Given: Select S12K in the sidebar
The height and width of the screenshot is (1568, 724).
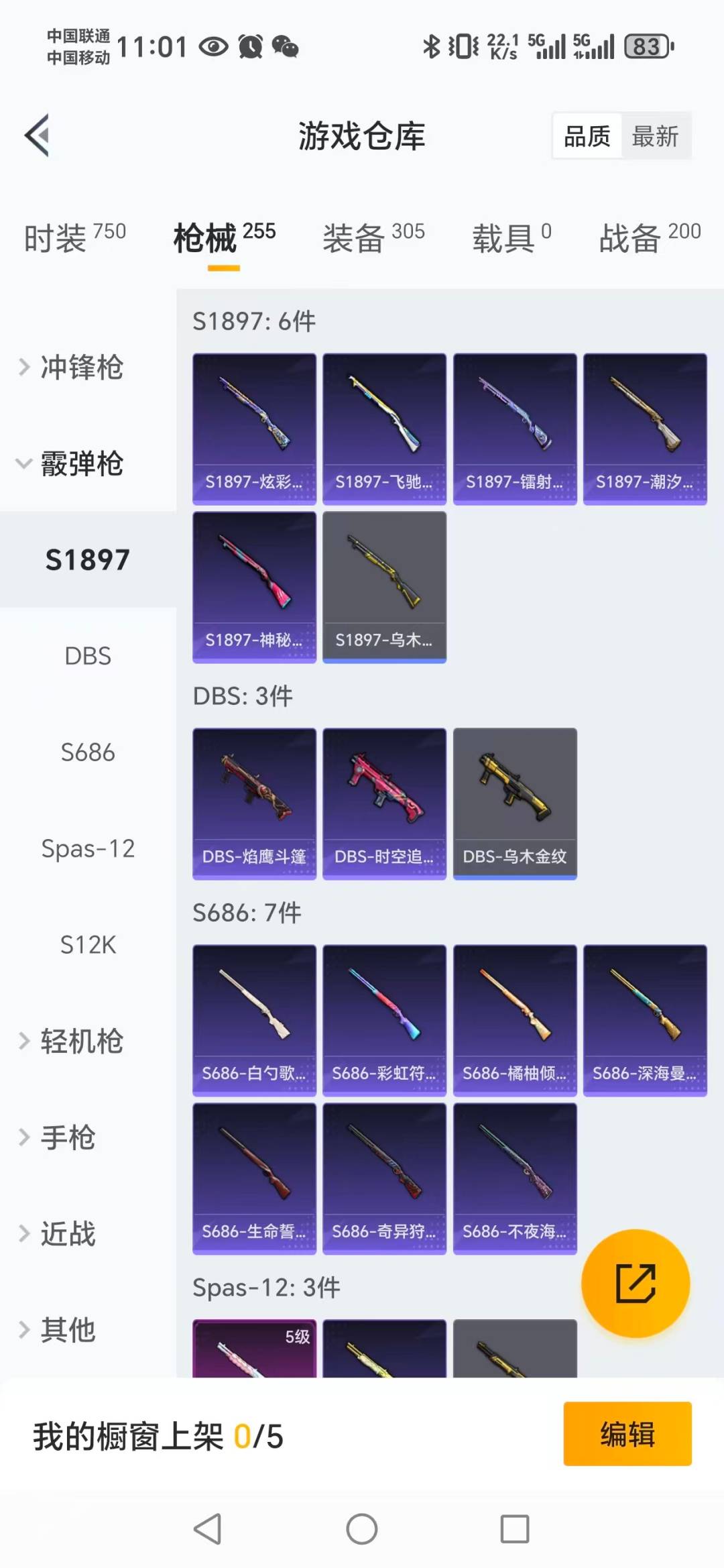Looking at the screenshot, I should (88, 945).
